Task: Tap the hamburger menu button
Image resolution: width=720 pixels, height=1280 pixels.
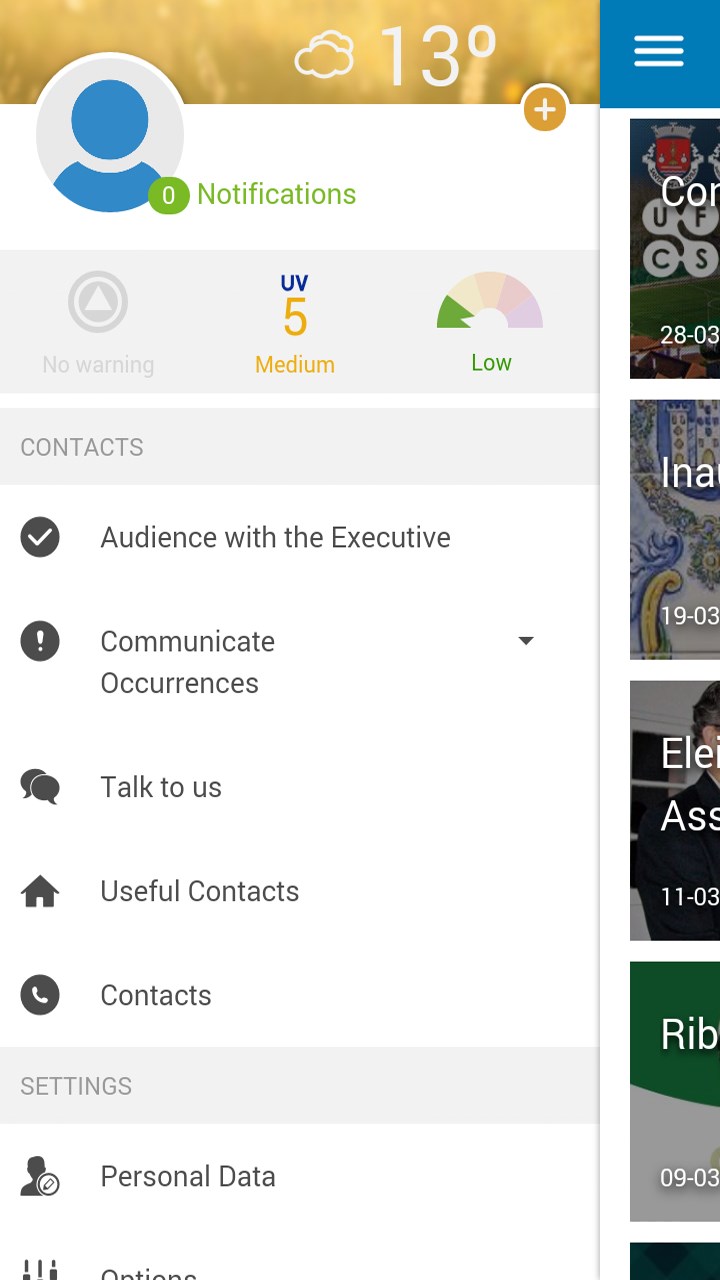Action: [x=659, y=52]
